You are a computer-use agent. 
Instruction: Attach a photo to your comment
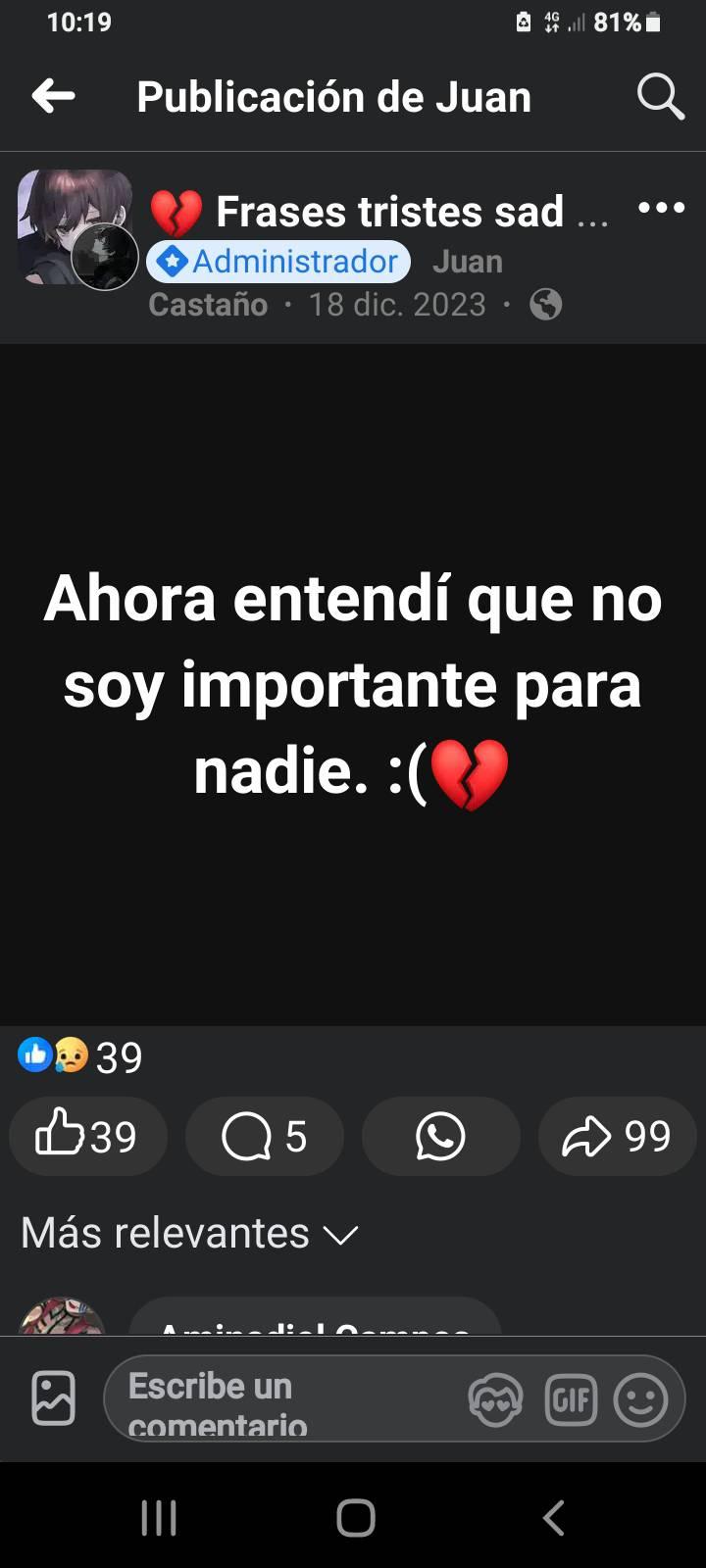(53, 1397)
